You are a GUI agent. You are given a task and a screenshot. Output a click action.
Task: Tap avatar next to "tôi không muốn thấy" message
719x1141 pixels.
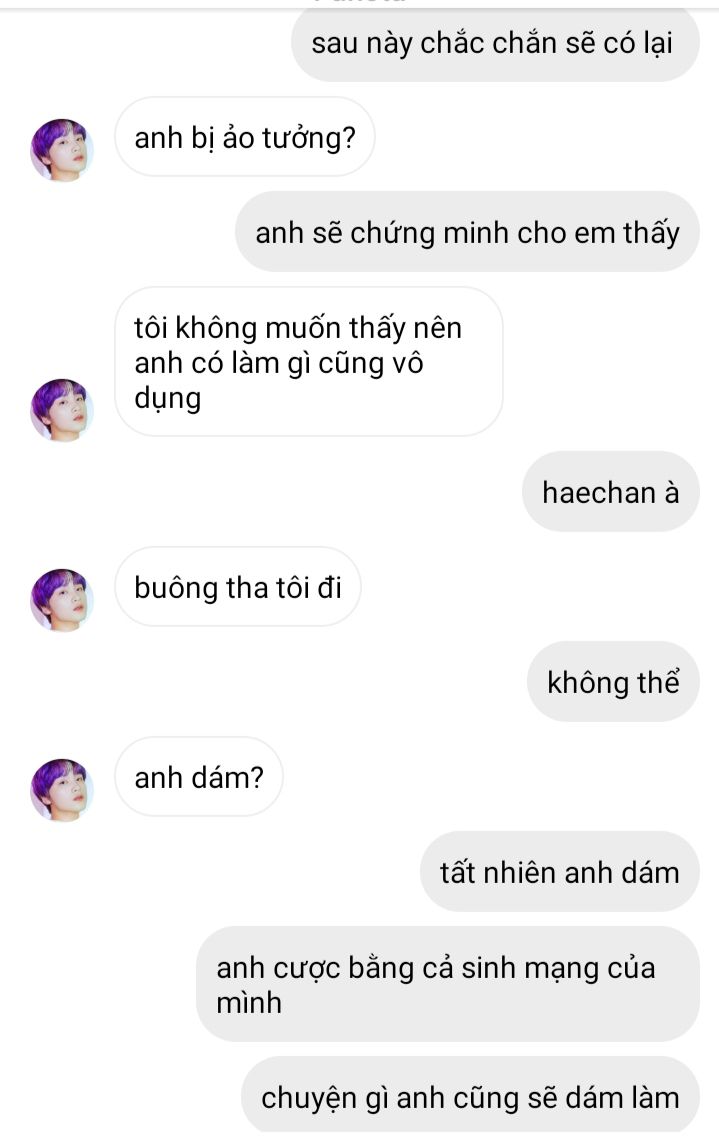[x=62, y=410]
